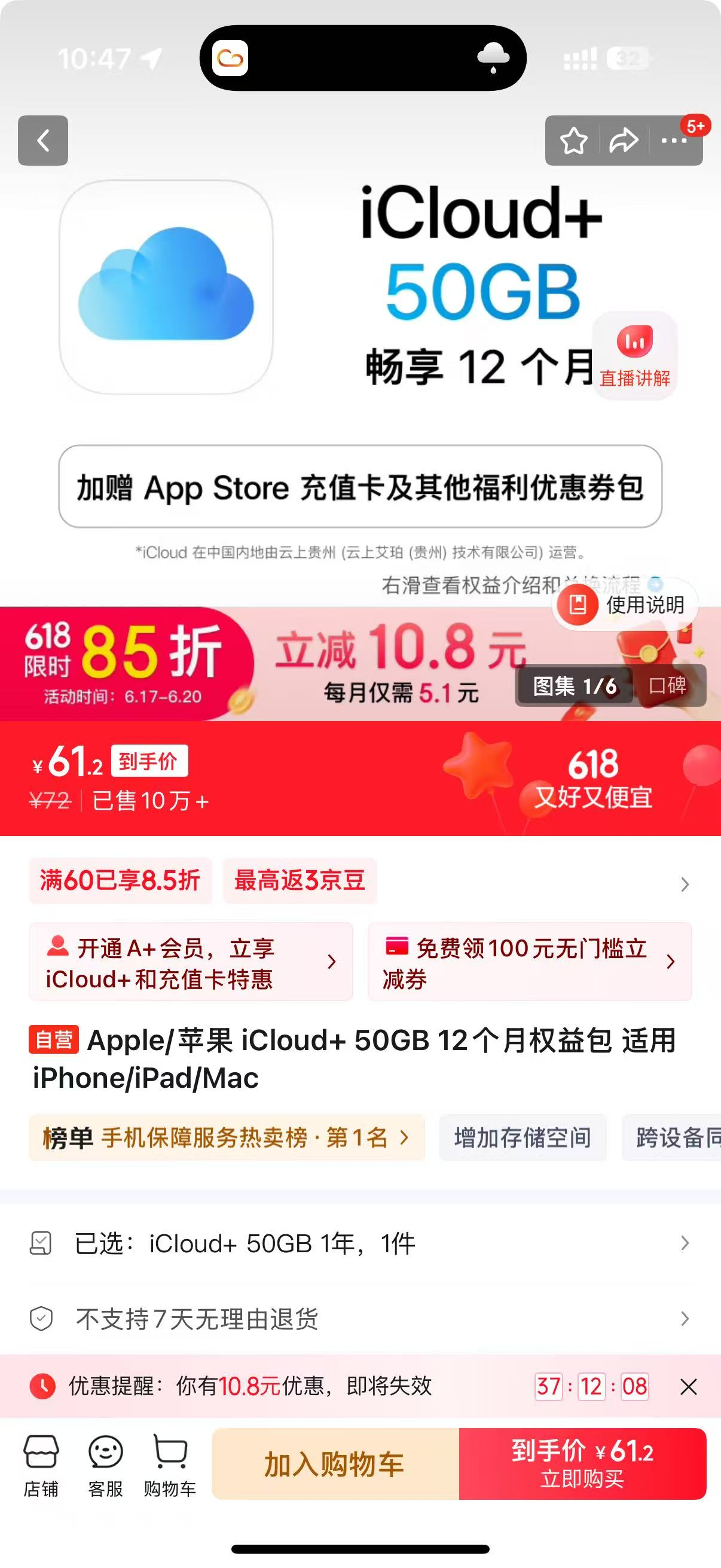Claim the free 100元 coupon card
721x1568 pixels.
click(529, 962)
